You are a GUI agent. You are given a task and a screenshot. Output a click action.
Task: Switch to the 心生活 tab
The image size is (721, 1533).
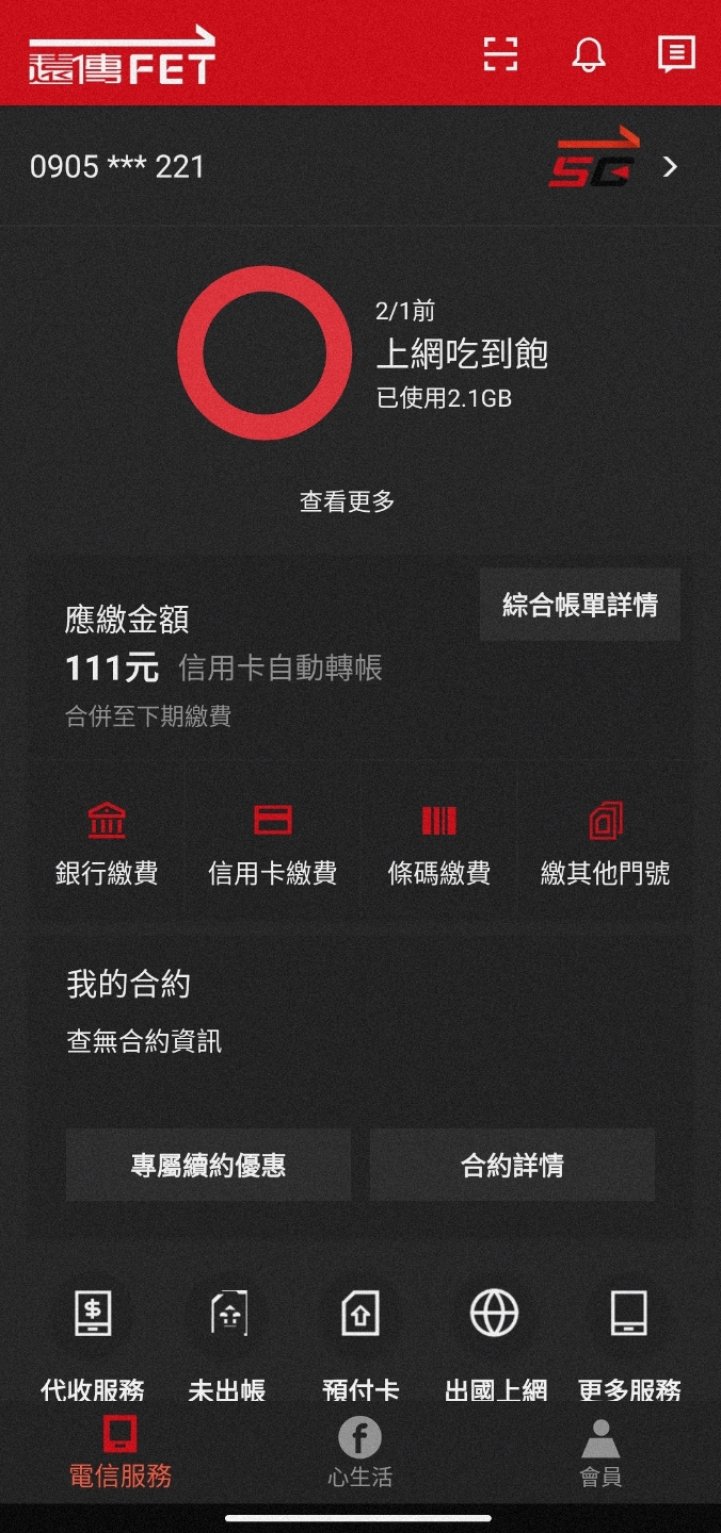pyautogui.click(x=360, y=1452)
